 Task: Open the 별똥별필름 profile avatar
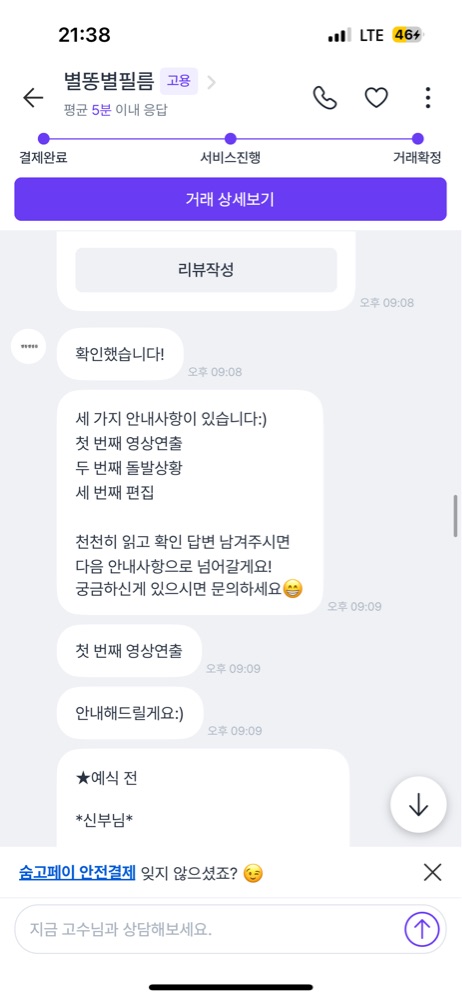29,346
